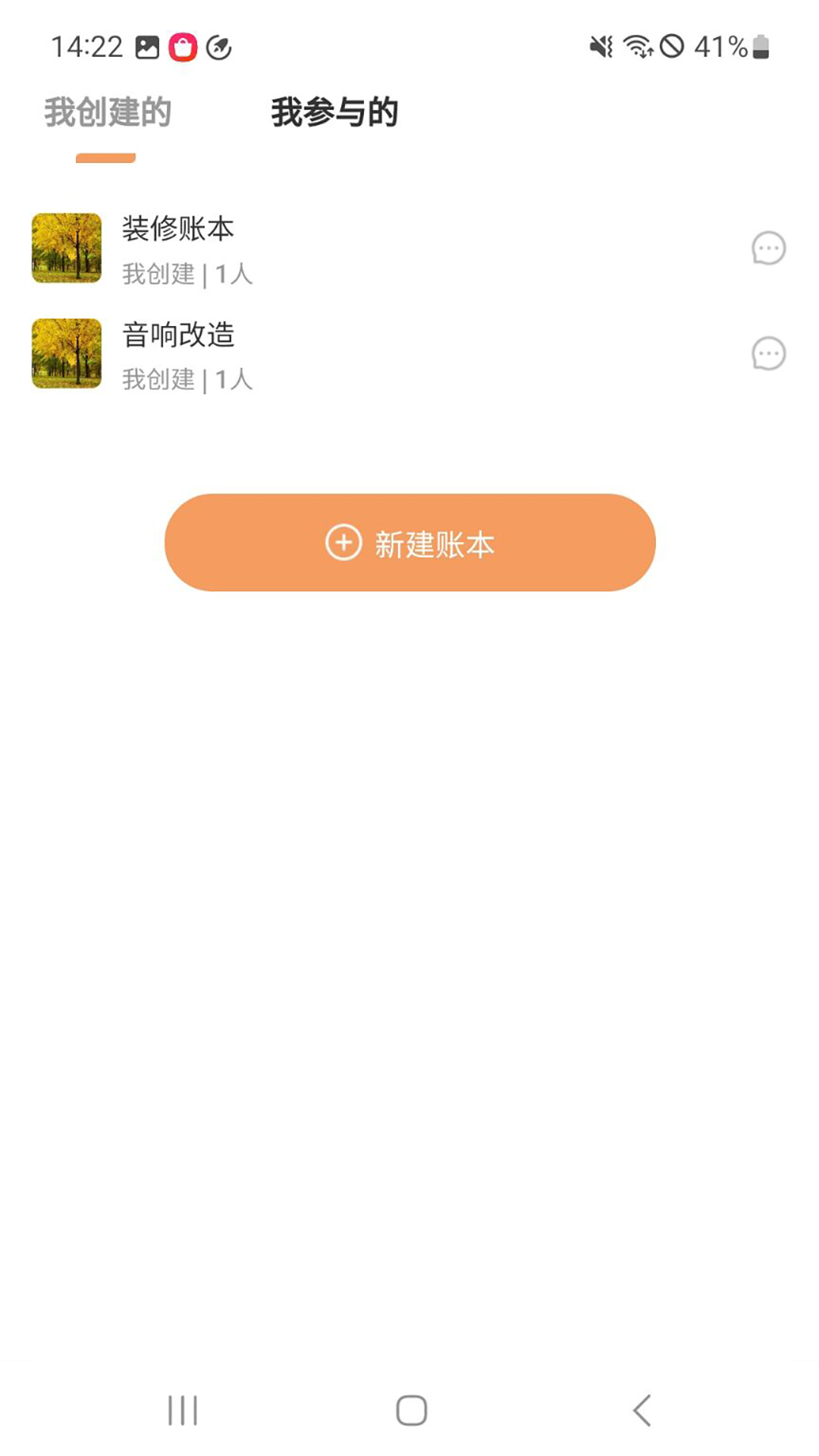Tap the red shopping bag notification icon

184,48
